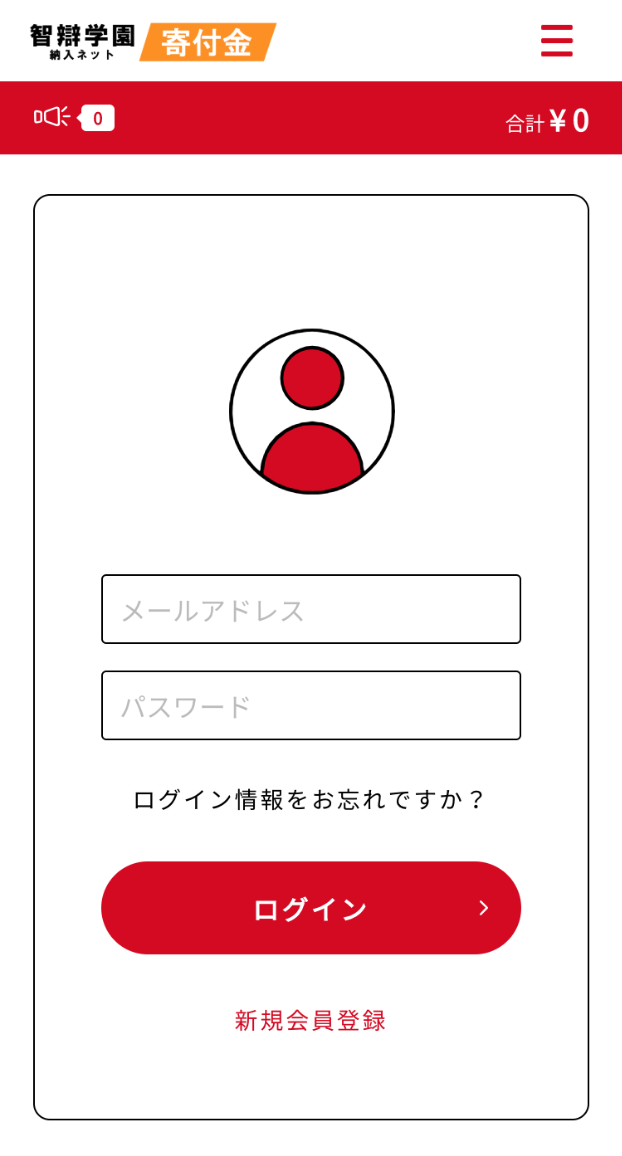
Task: Open the announcements megaphone icon
Action: click(52, 117)
